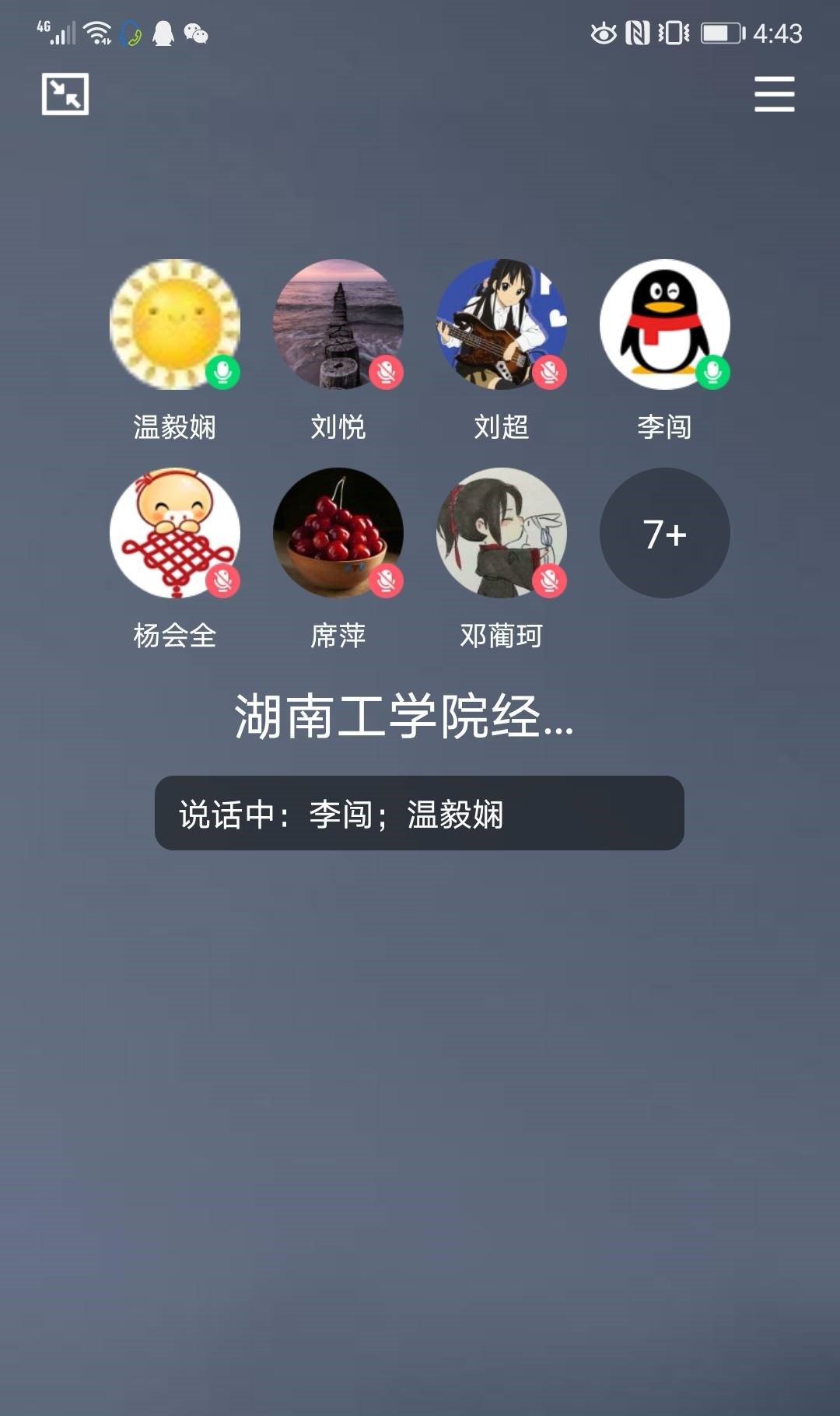Select participant 刘悦
Viewport: 840px width, 1416px height.
coord(338,324)
